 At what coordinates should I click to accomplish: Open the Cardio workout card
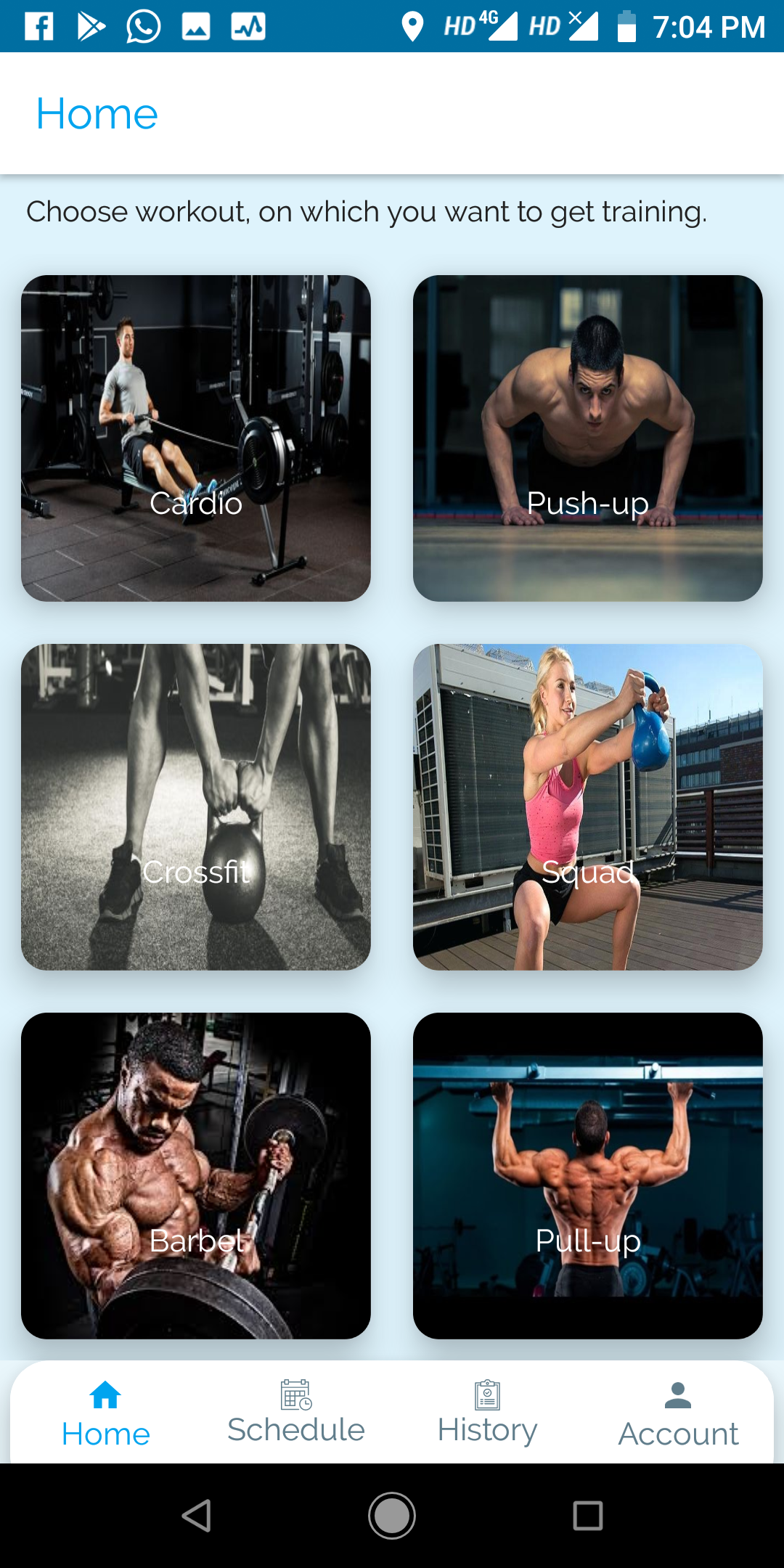click(196, 438)
